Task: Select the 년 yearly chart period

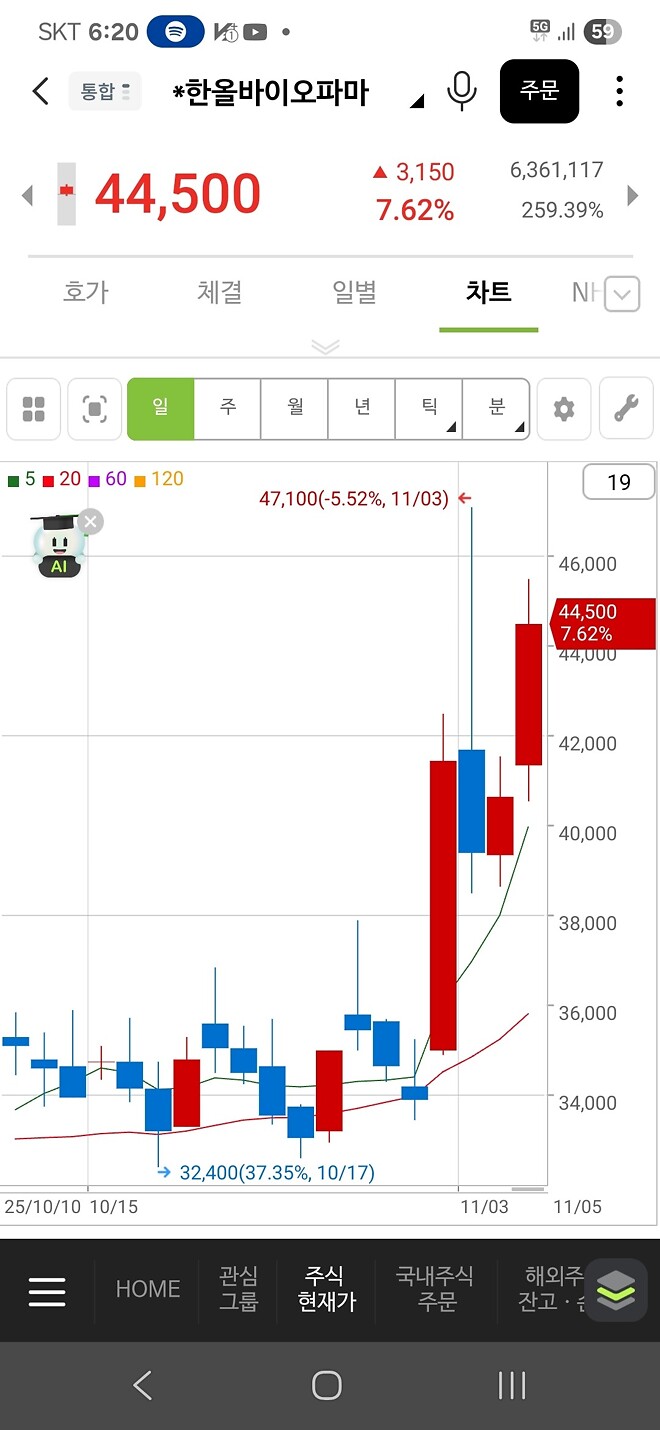Action: pyautogui.click(x=362, y=408)
